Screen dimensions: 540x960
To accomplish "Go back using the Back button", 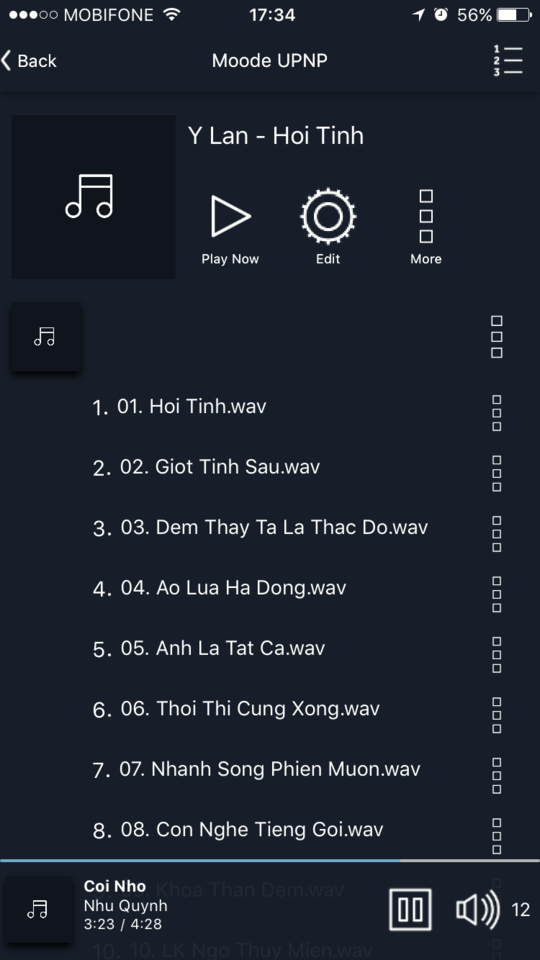I will click(29, 61).
